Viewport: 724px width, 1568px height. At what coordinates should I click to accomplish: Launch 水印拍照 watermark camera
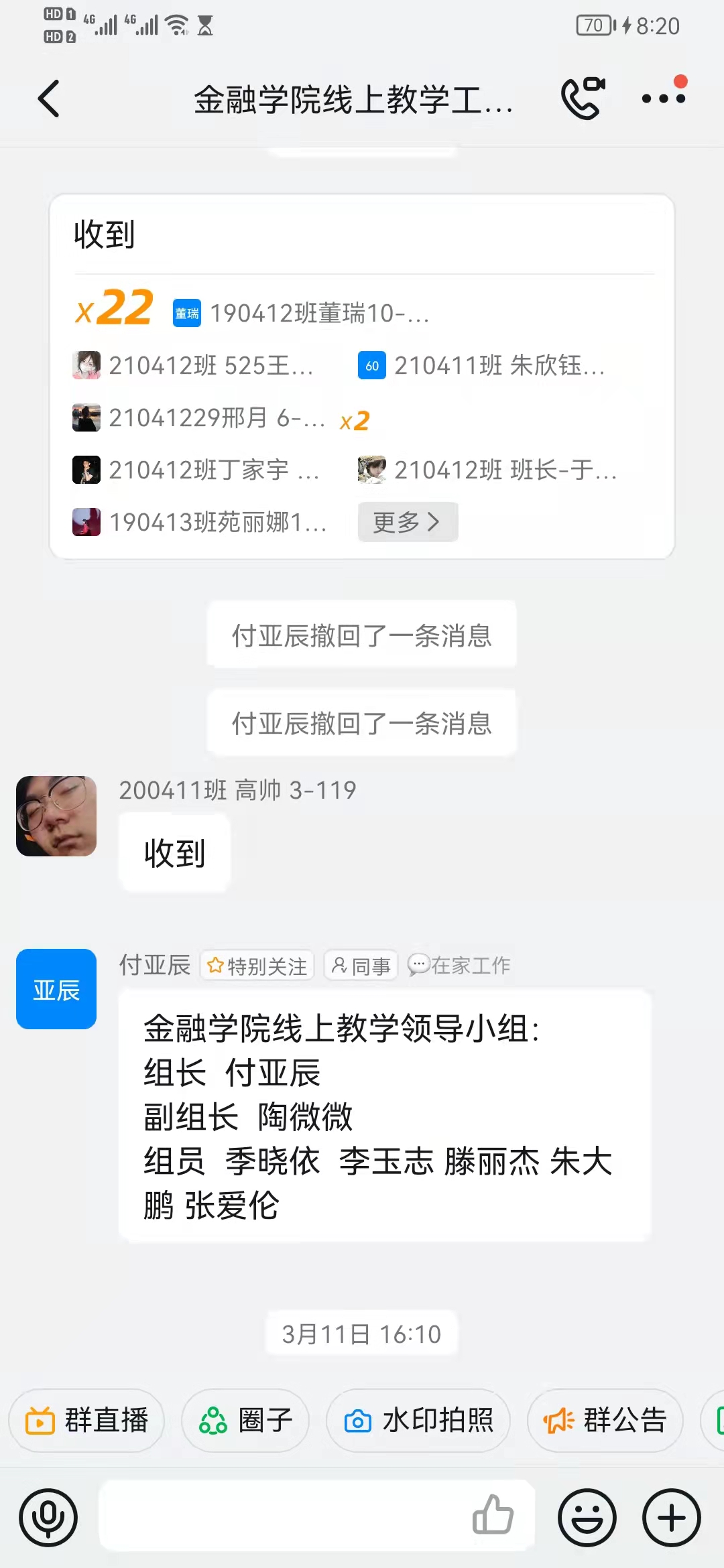(418, 1420)
